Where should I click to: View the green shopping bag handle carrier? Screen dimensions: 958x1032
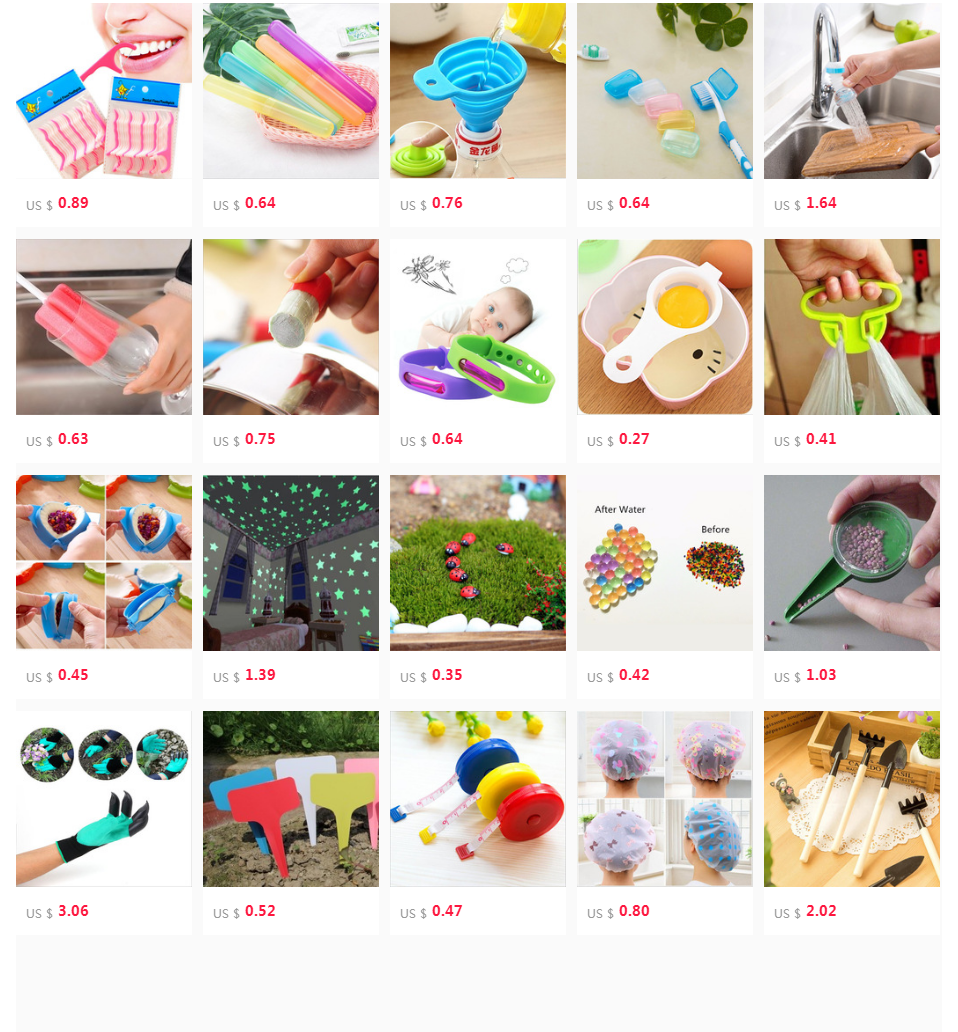click(x=852, y=327)
